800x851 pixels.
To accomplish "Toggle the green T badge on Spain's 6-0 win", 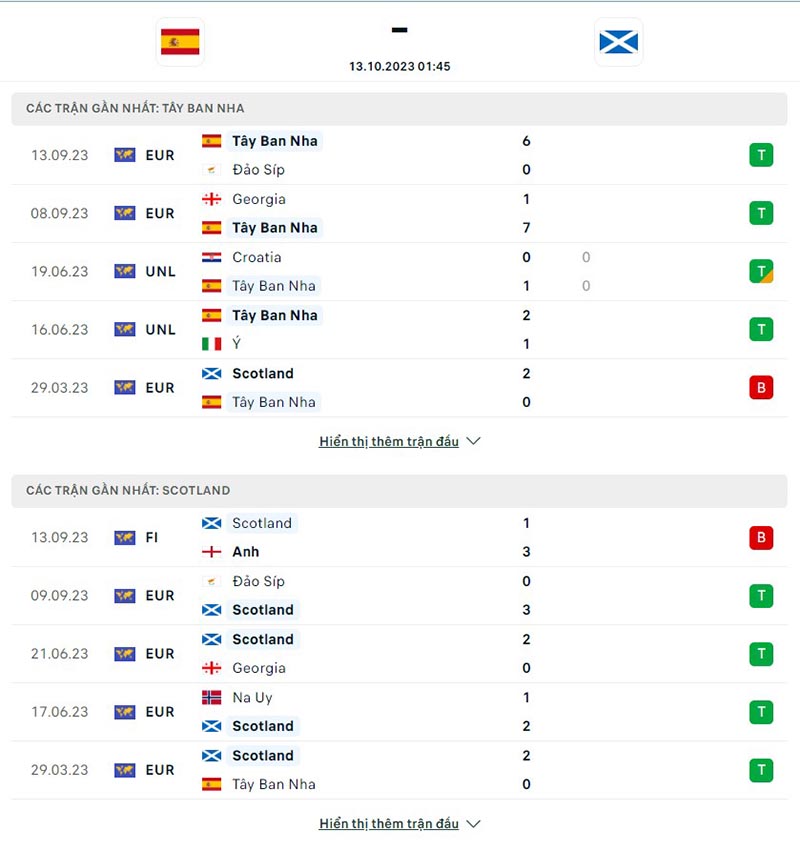I will 761,155.
